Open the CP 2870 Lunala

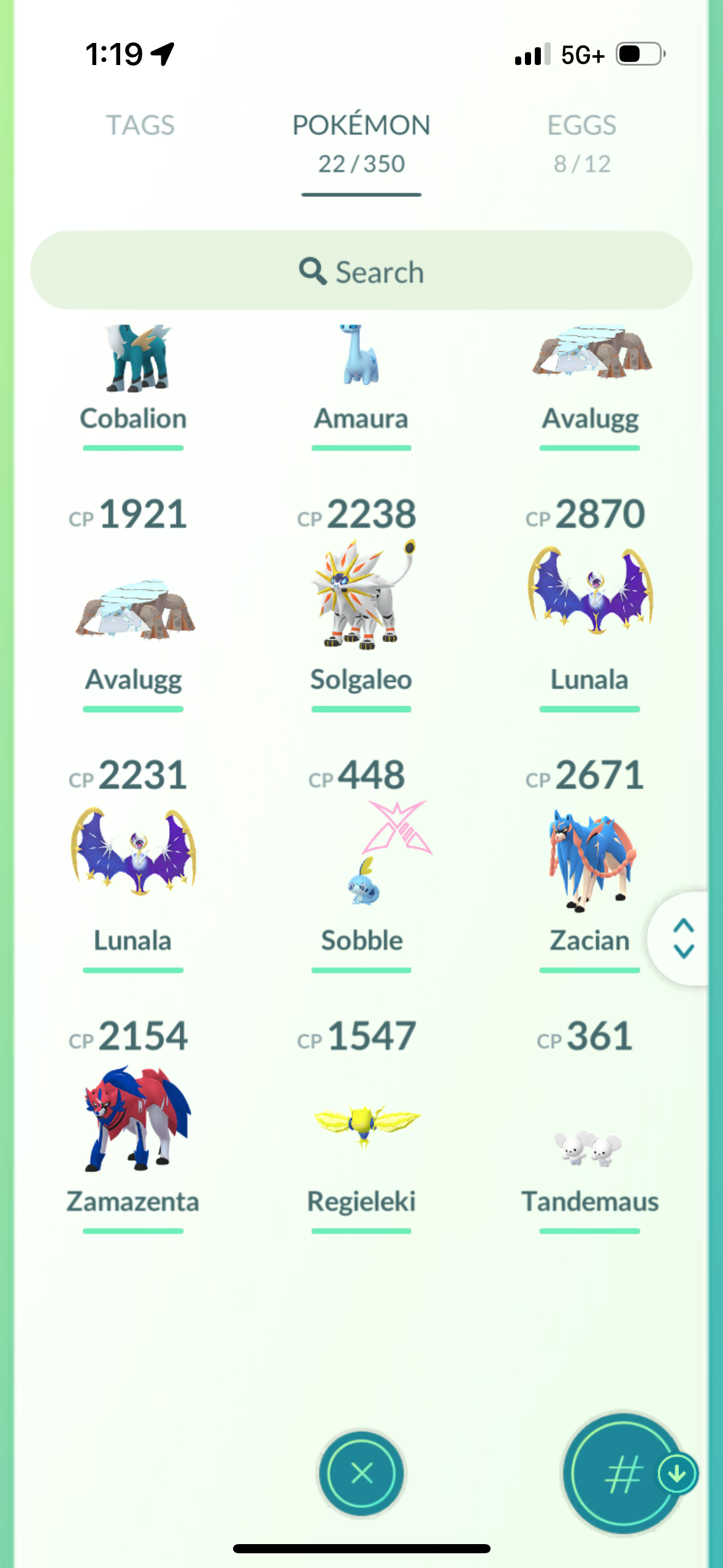589,595
